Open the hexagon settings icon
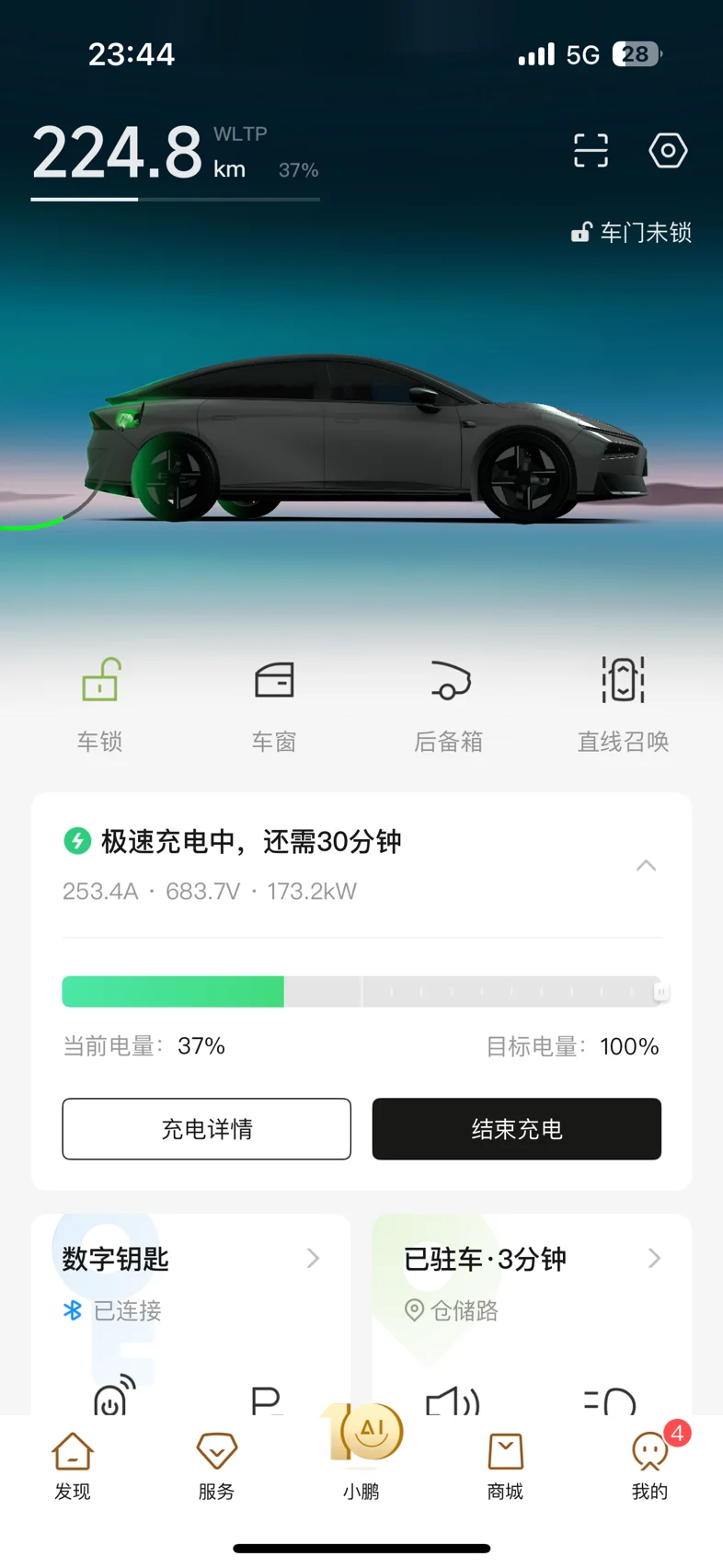723x1568 pixels. tap(668, 150)
